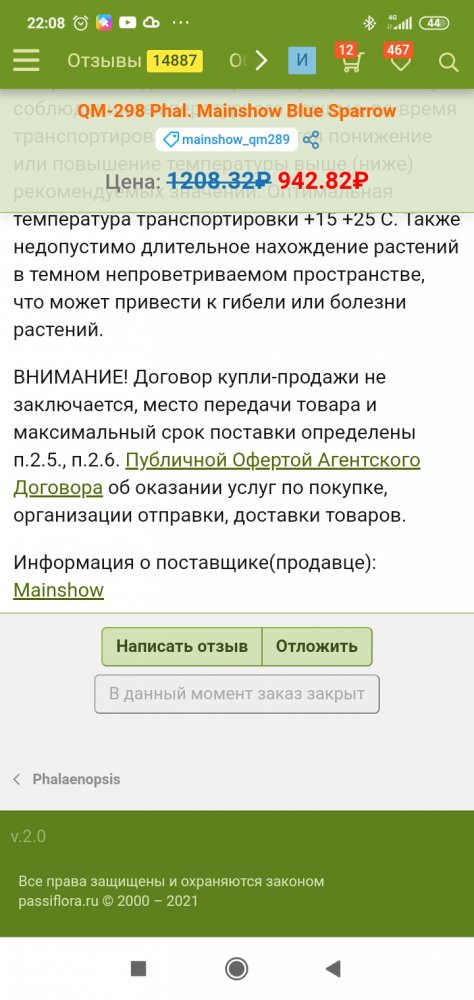
Task: Open favorites heart icon
Action: point(400,61)
